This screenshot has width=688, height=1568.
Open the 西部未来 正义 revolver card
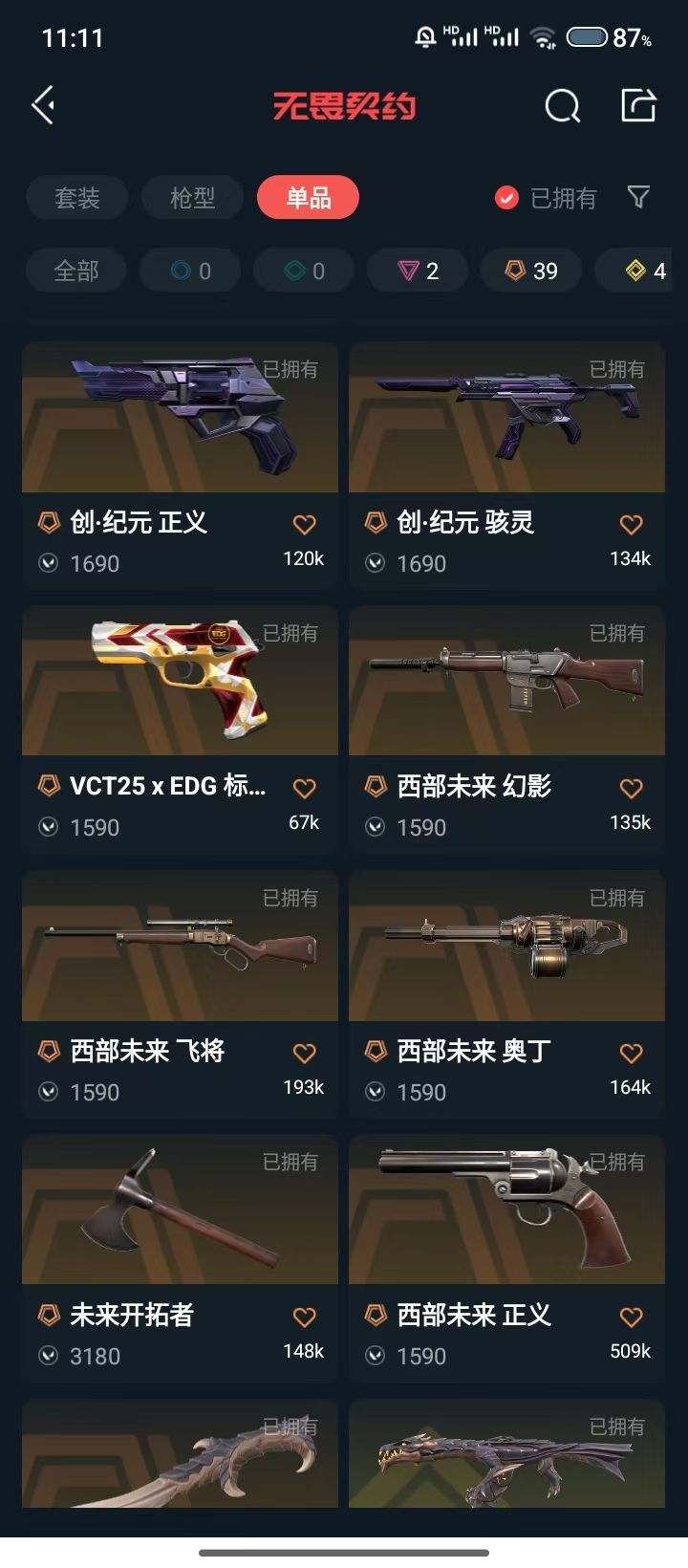[506, 1257]
